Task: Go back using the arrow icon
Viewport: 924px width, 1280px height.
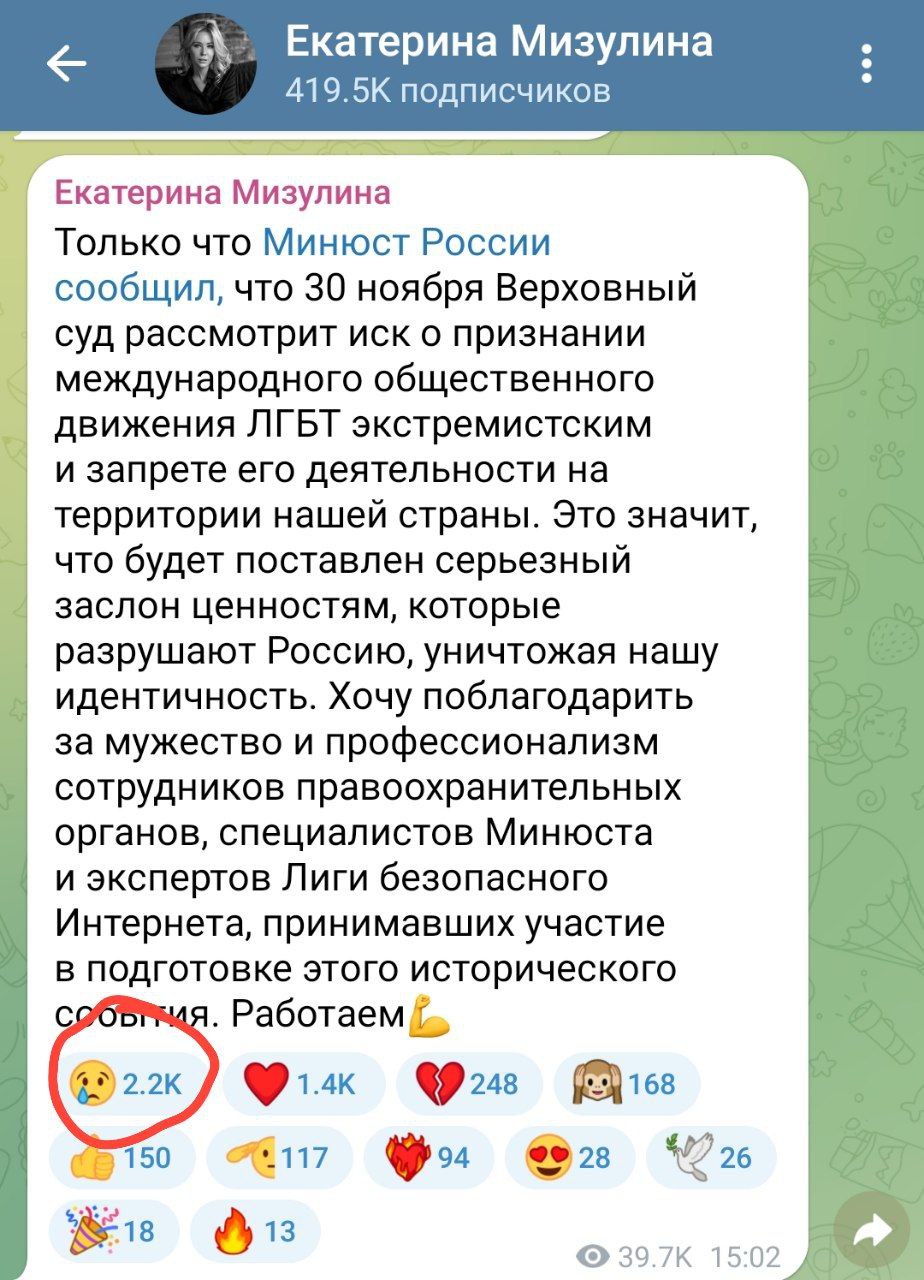Action: (66, 66)
